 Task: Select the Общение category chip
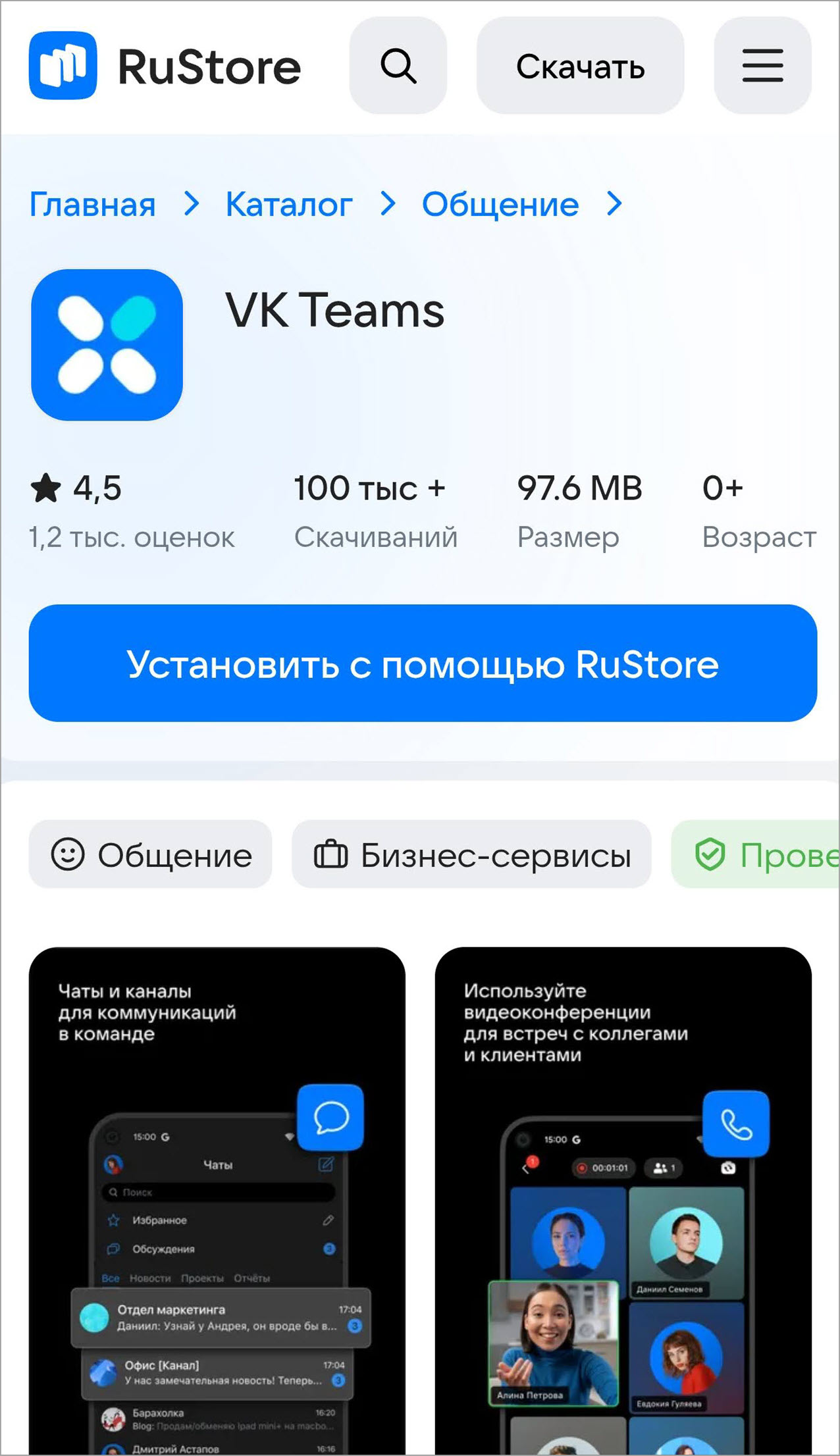151,854
